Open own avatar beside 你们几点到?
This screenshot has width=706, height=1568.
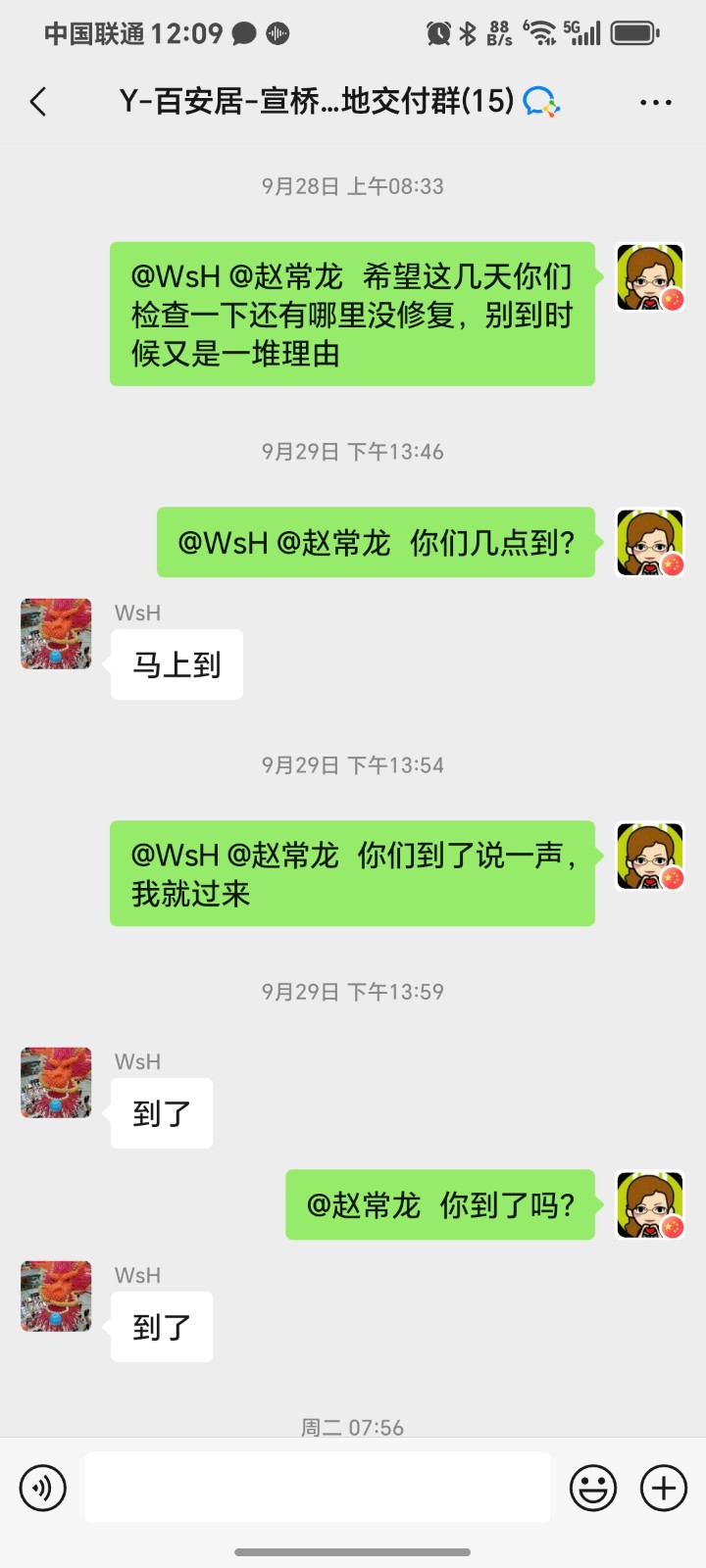[649, 542]
